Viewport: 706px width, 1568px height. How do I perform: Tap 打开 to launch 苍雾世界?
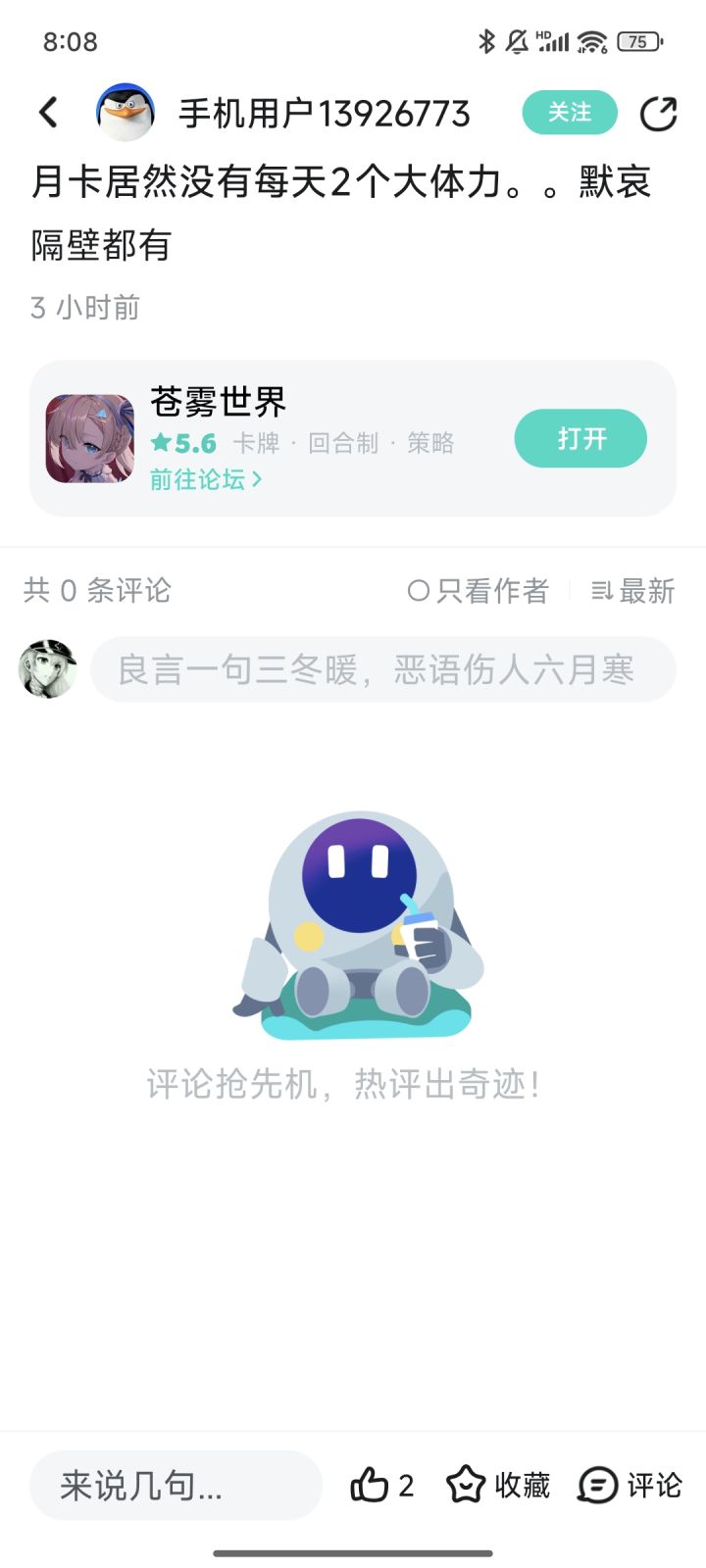(x=580, y=438)
